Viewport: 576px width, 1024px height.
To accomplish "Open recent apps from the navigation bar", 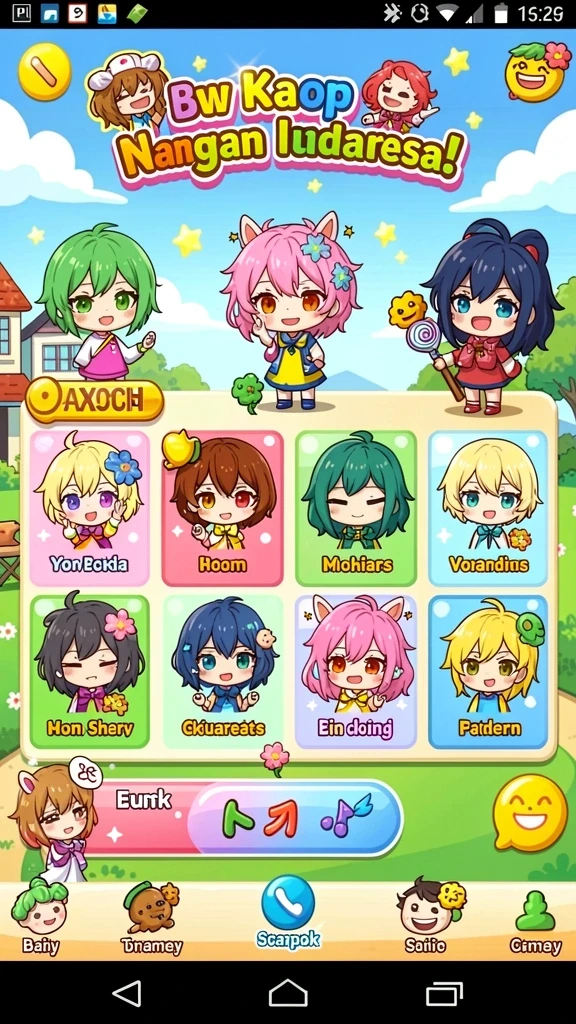I will [x=445, y=993].
